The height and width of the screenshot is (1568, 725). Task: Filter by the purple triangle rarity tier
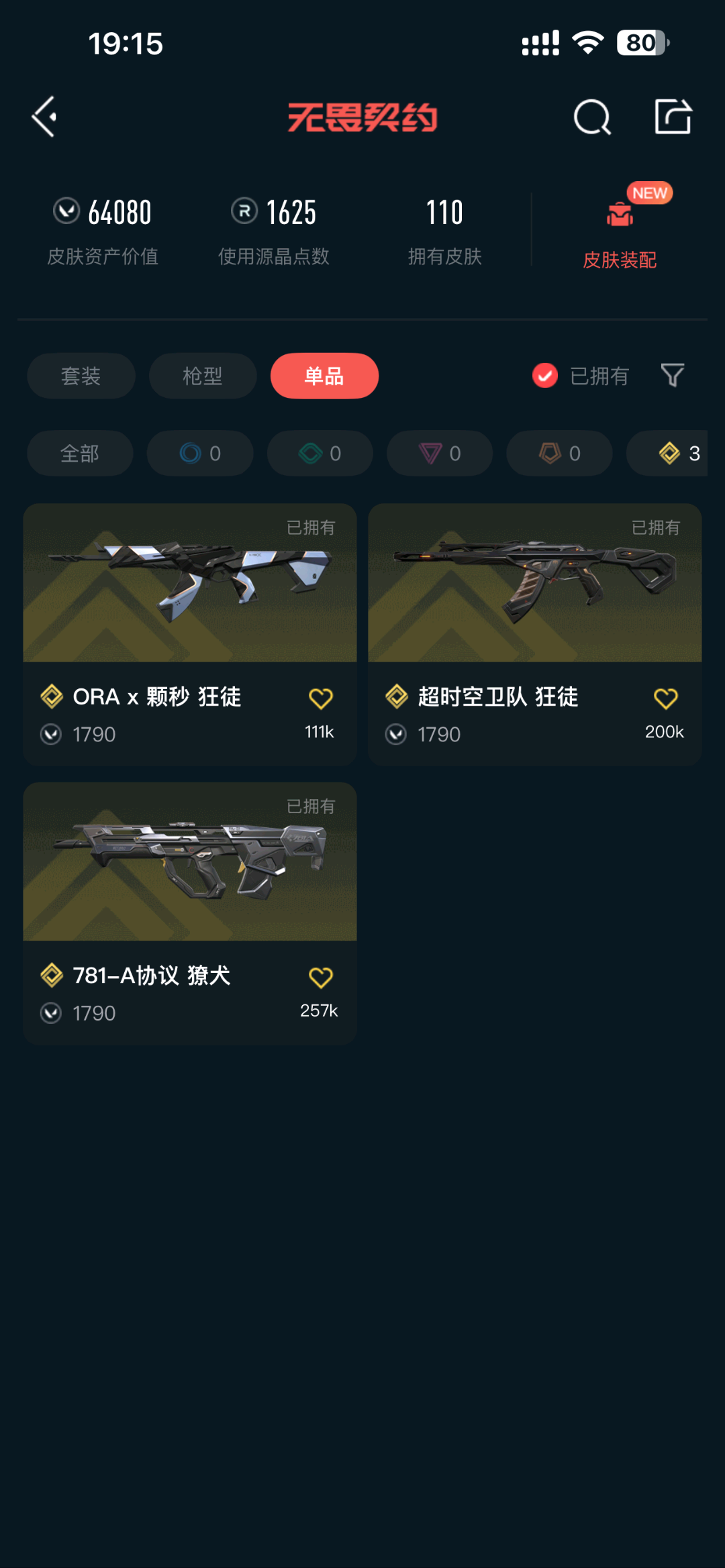pos(440,454)
